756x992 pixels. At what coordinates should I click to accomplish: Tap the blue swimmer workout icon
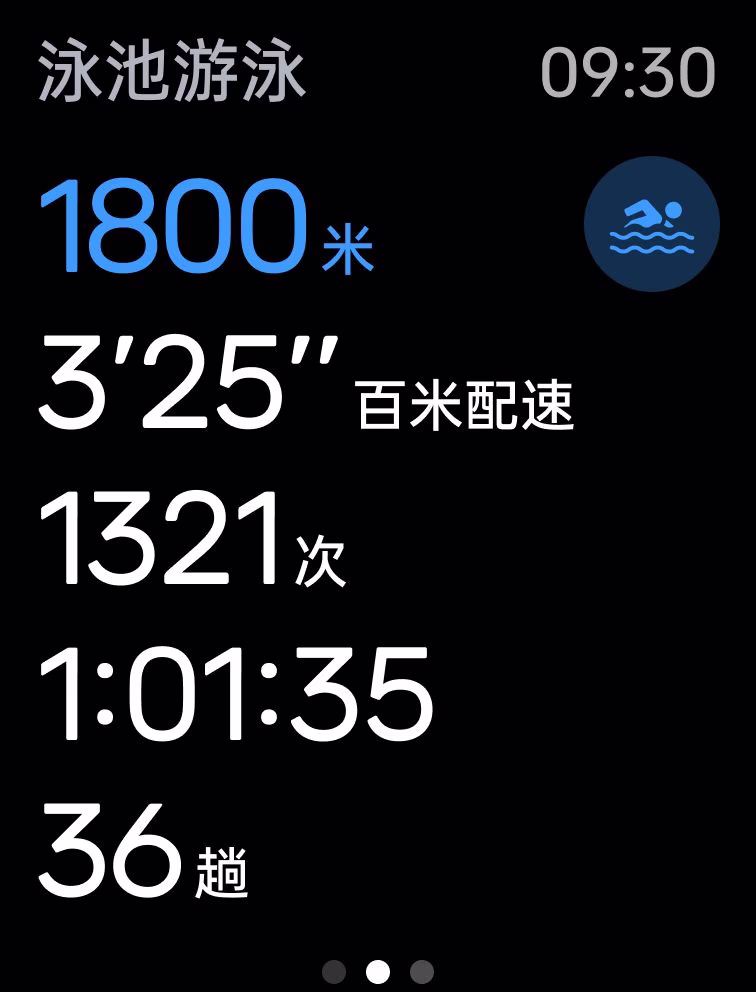coord(651,224)
